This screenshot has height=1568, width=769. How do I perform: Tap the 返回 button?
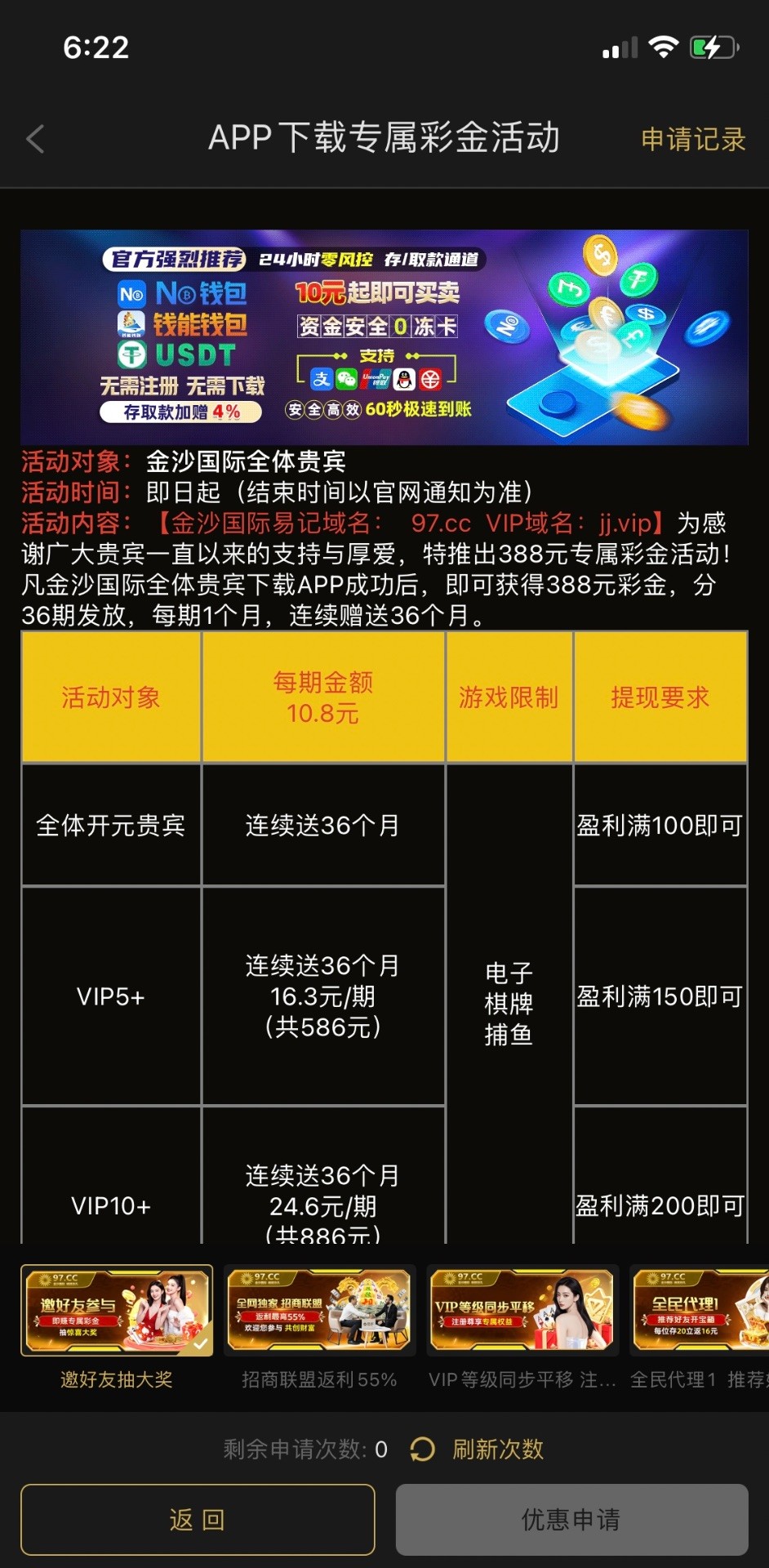coord(198,1519)
